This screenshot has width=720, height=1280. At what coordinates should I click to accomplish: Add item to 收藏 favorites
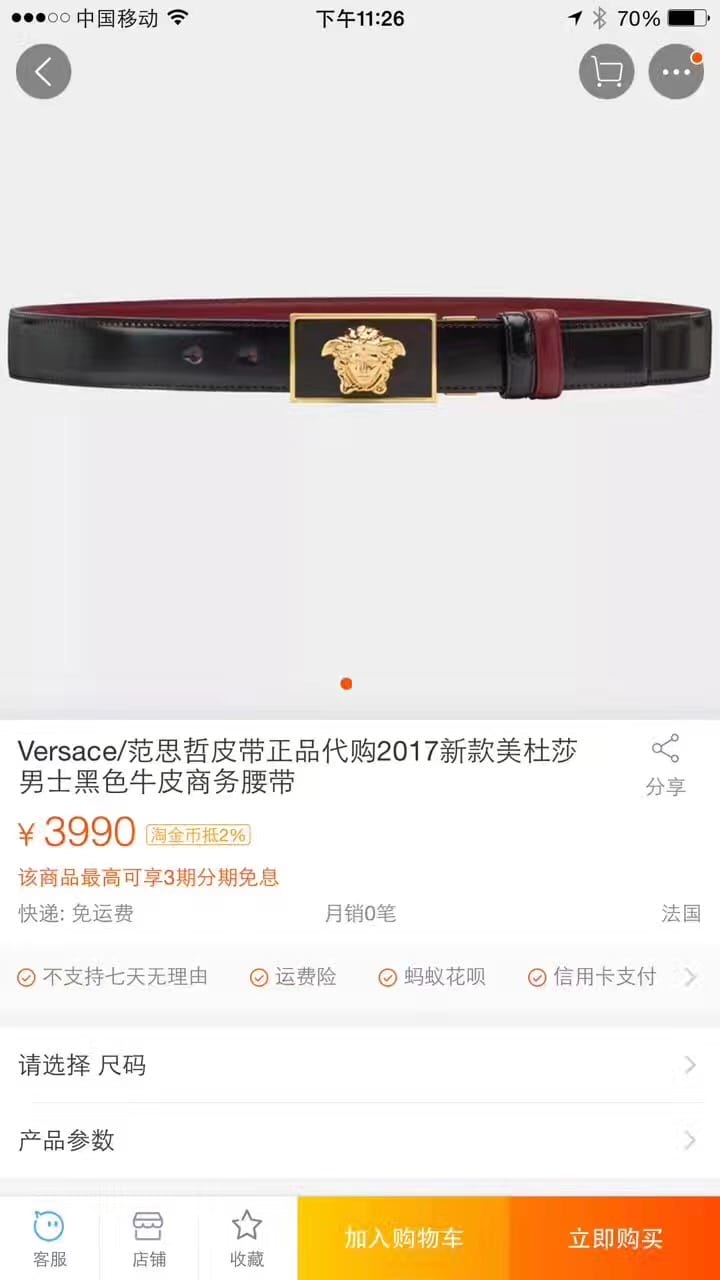pos(247,1238)
